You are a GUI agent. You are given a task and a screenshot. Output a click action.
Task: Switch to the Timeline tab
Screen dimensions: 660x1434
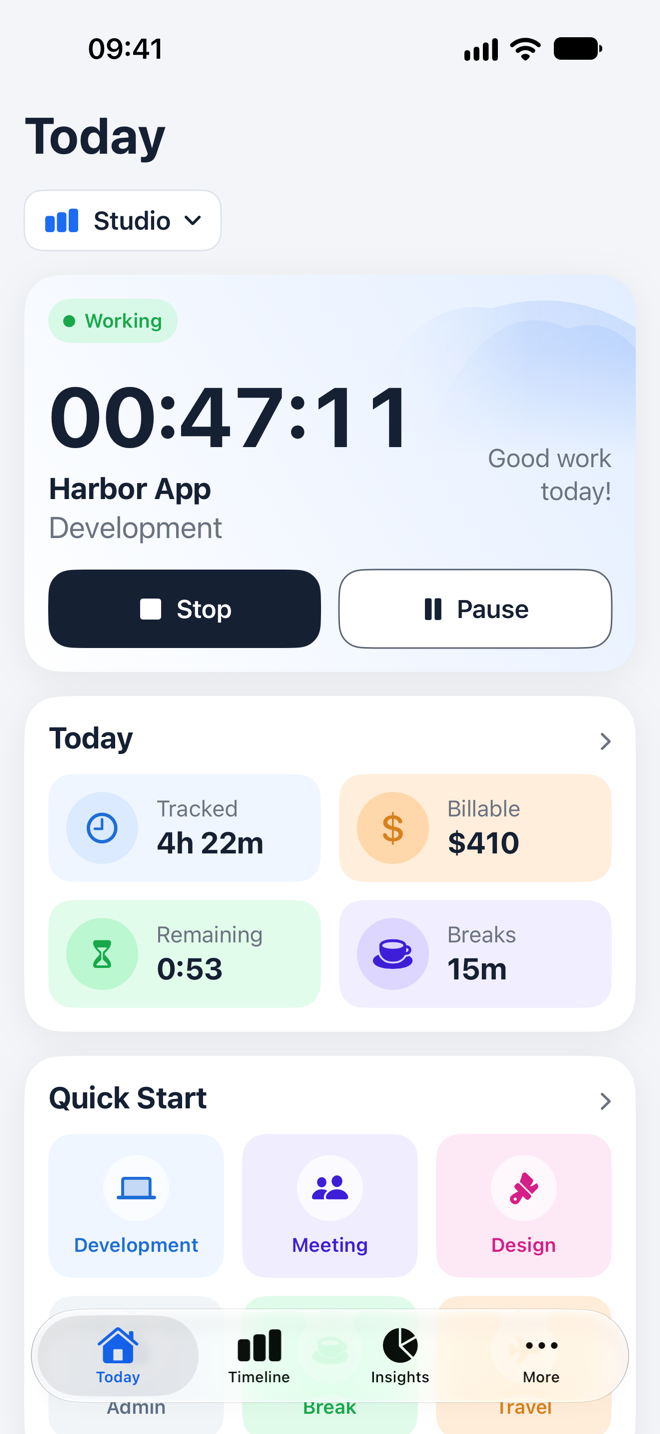(x=259, y=1356)
